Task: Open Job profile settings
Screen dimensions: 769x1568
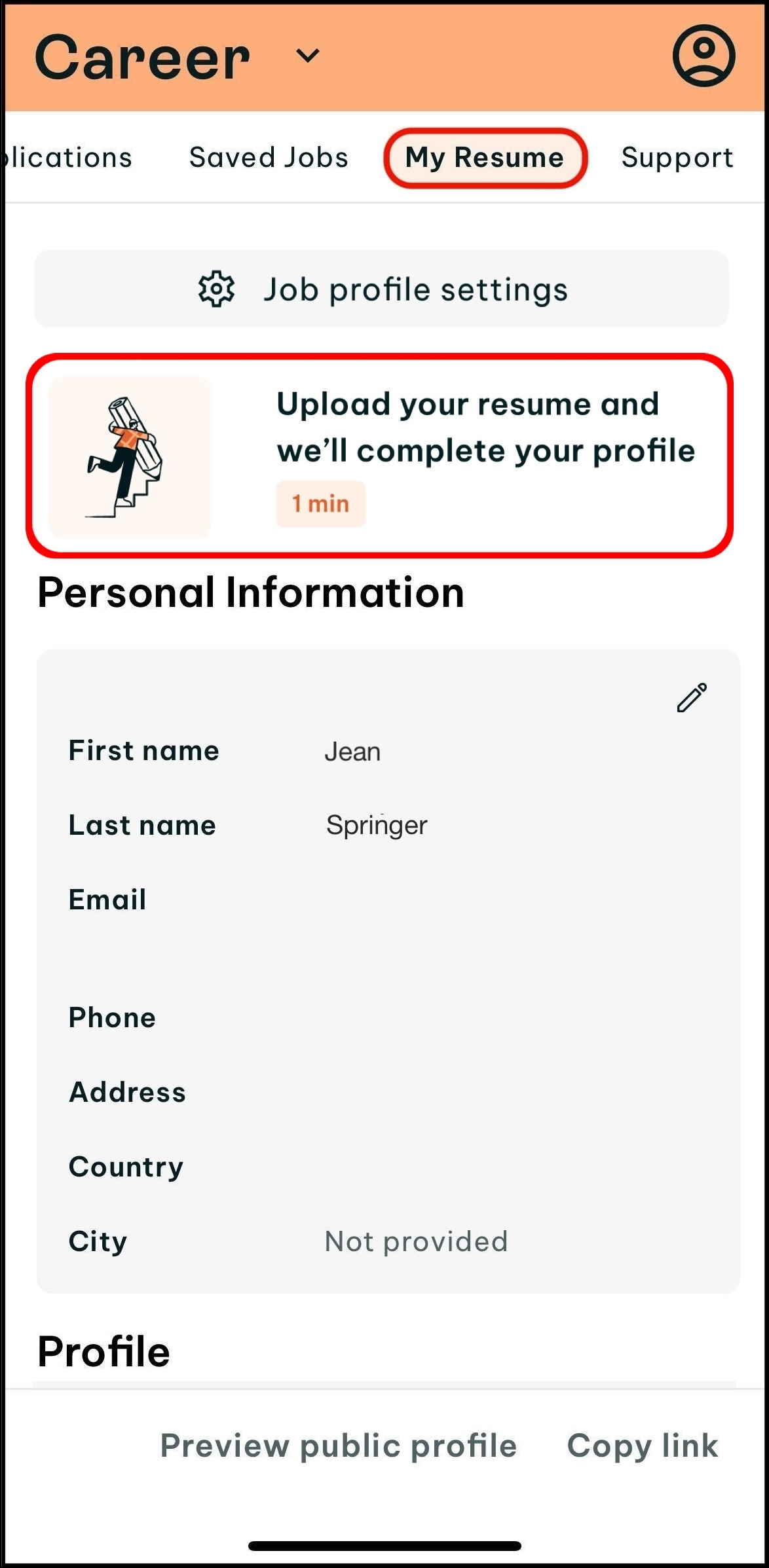Action: click(x=381, y=289)
